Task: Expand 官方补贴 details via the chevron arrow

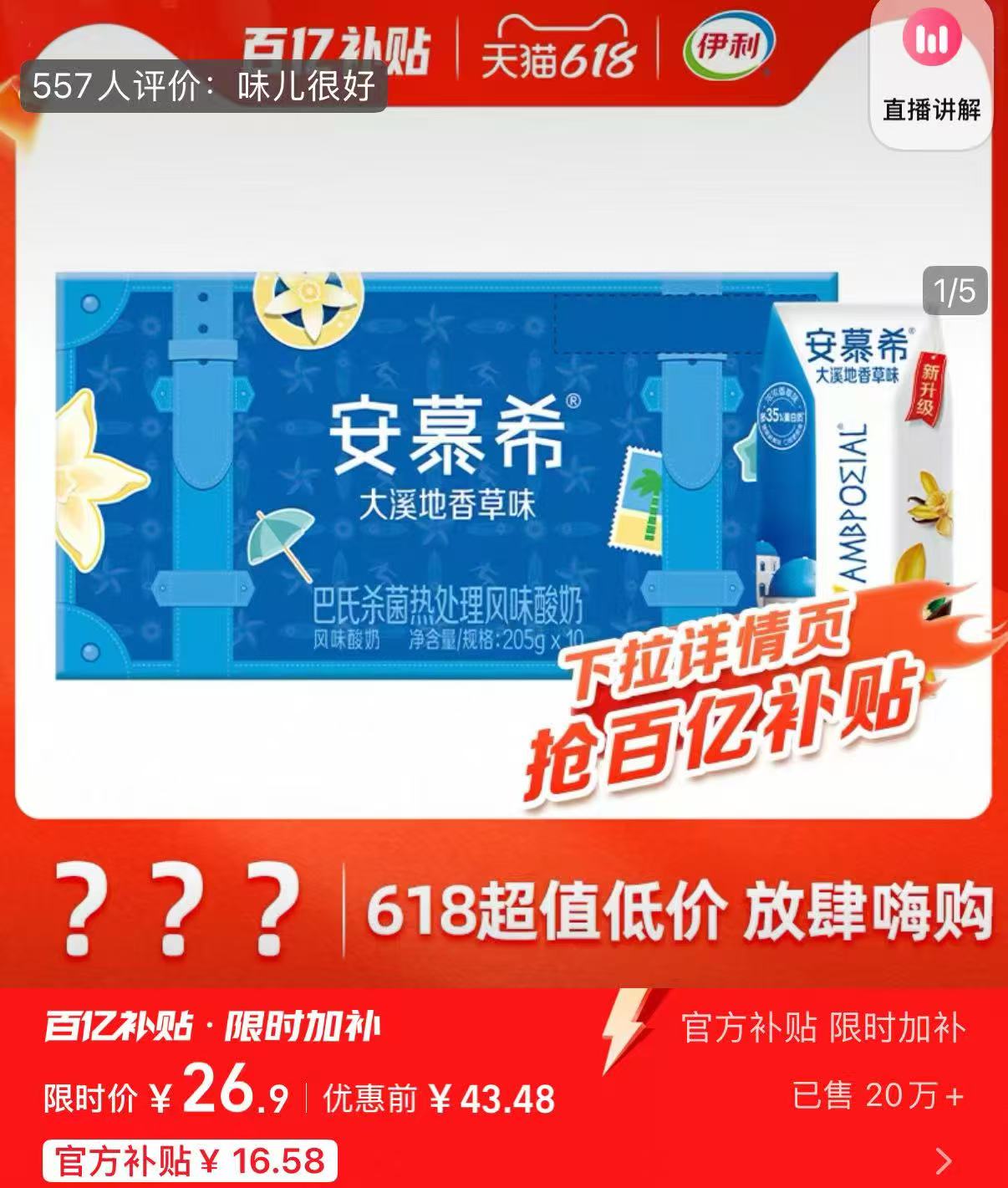Action: [944, 1160]
